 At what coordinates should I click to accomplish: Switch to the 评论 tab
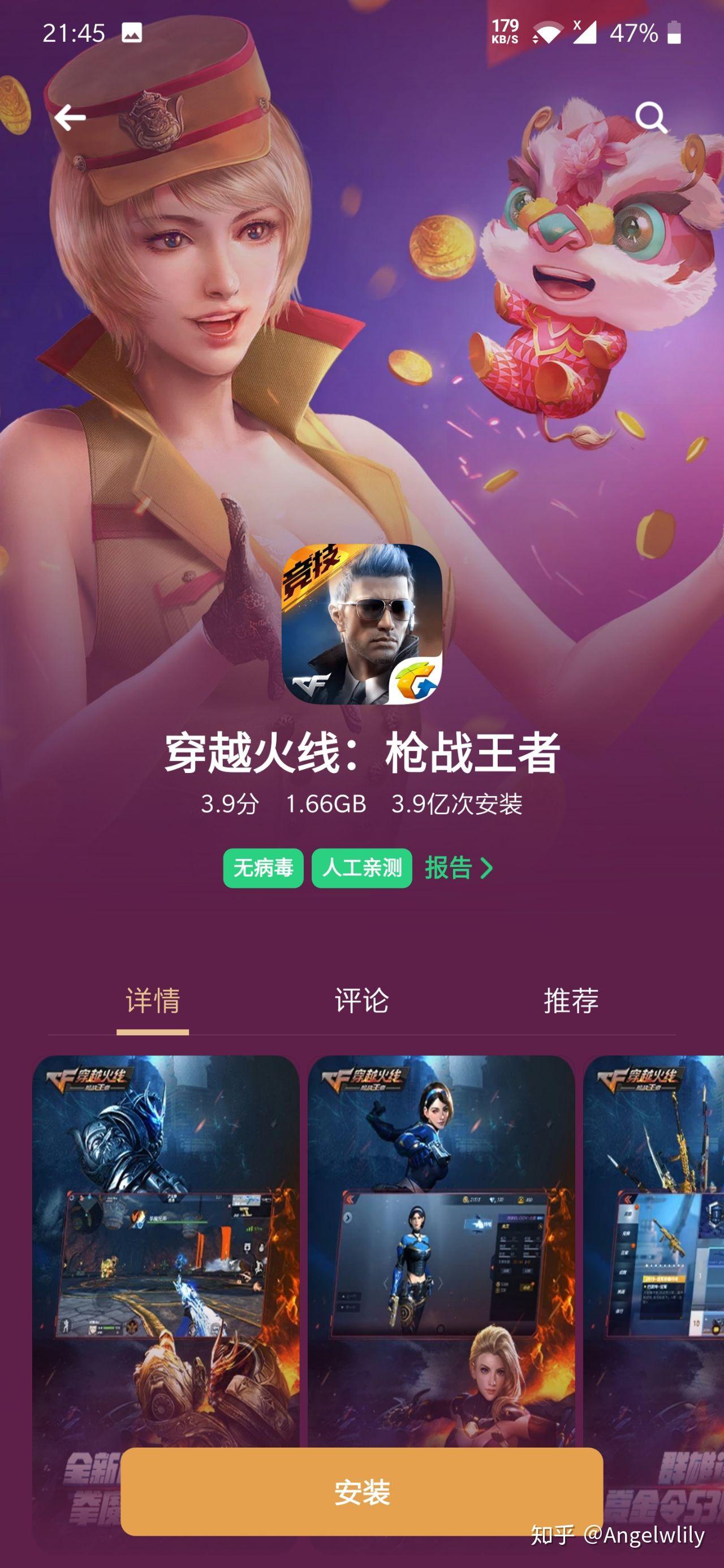[x=361, y=1001]
